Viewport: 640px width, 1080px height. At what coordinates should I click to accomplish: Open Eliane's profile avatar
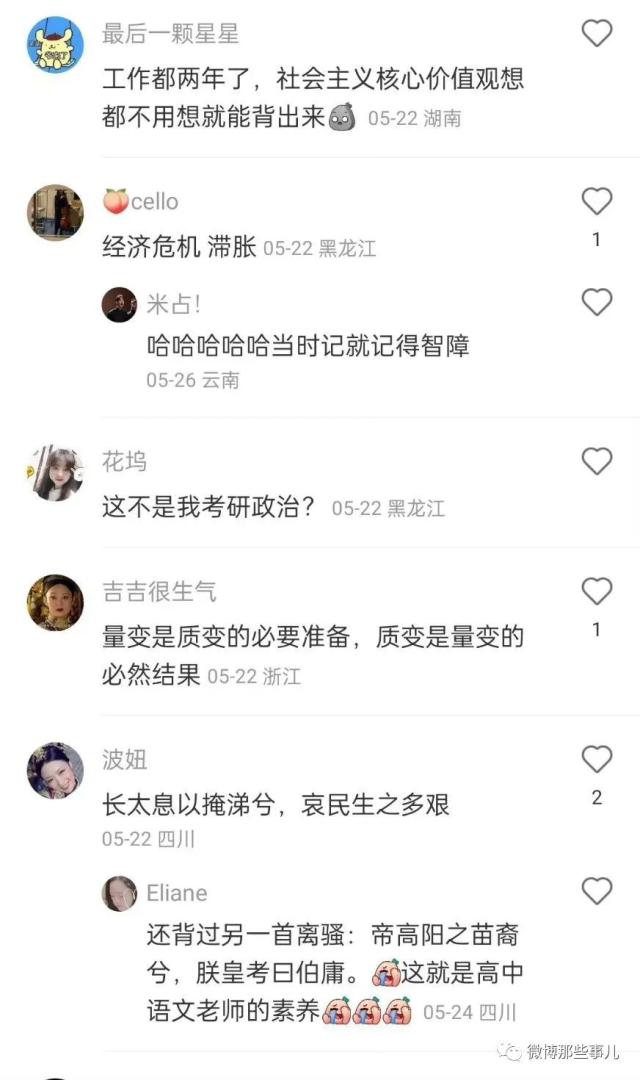119,893
